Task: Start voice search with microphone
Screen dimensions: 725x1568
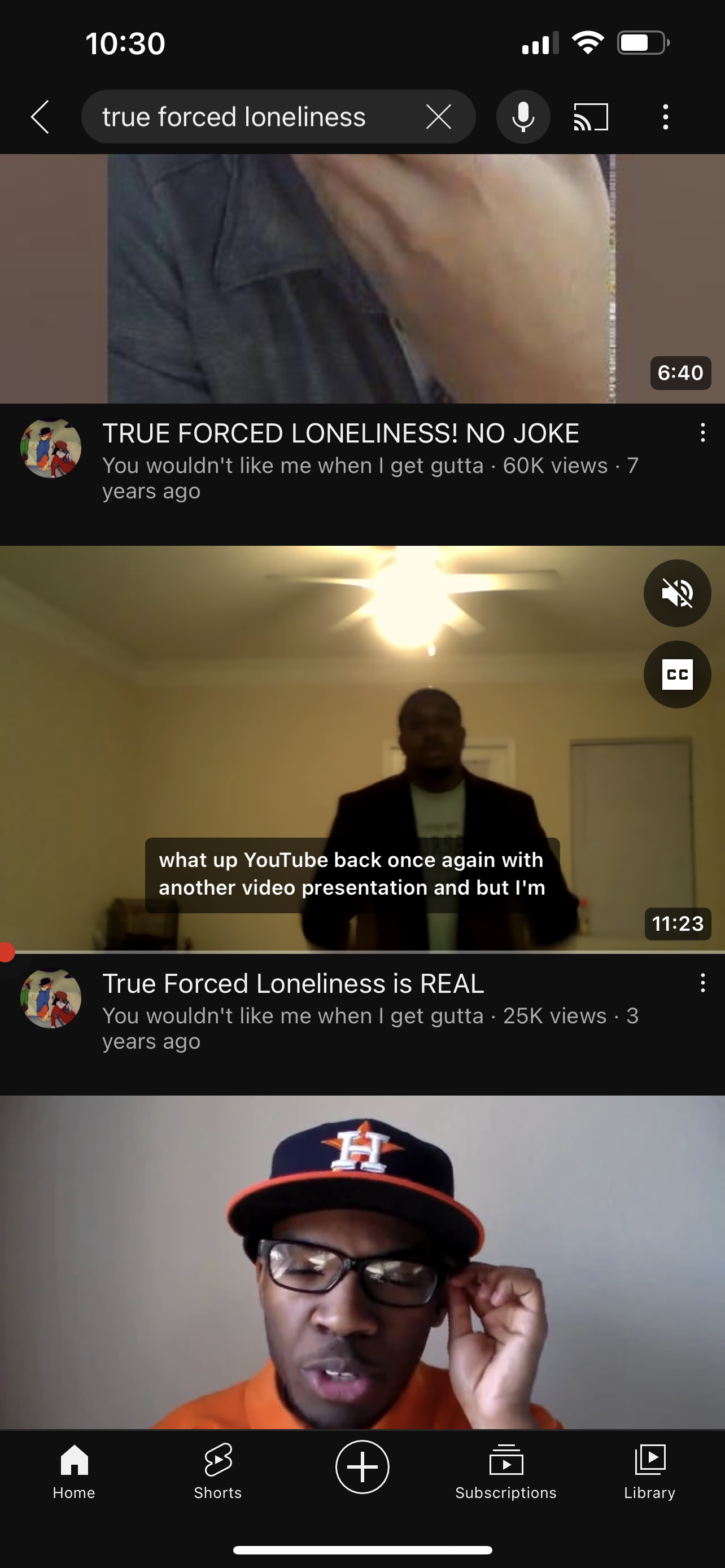Action: [523, 117]
